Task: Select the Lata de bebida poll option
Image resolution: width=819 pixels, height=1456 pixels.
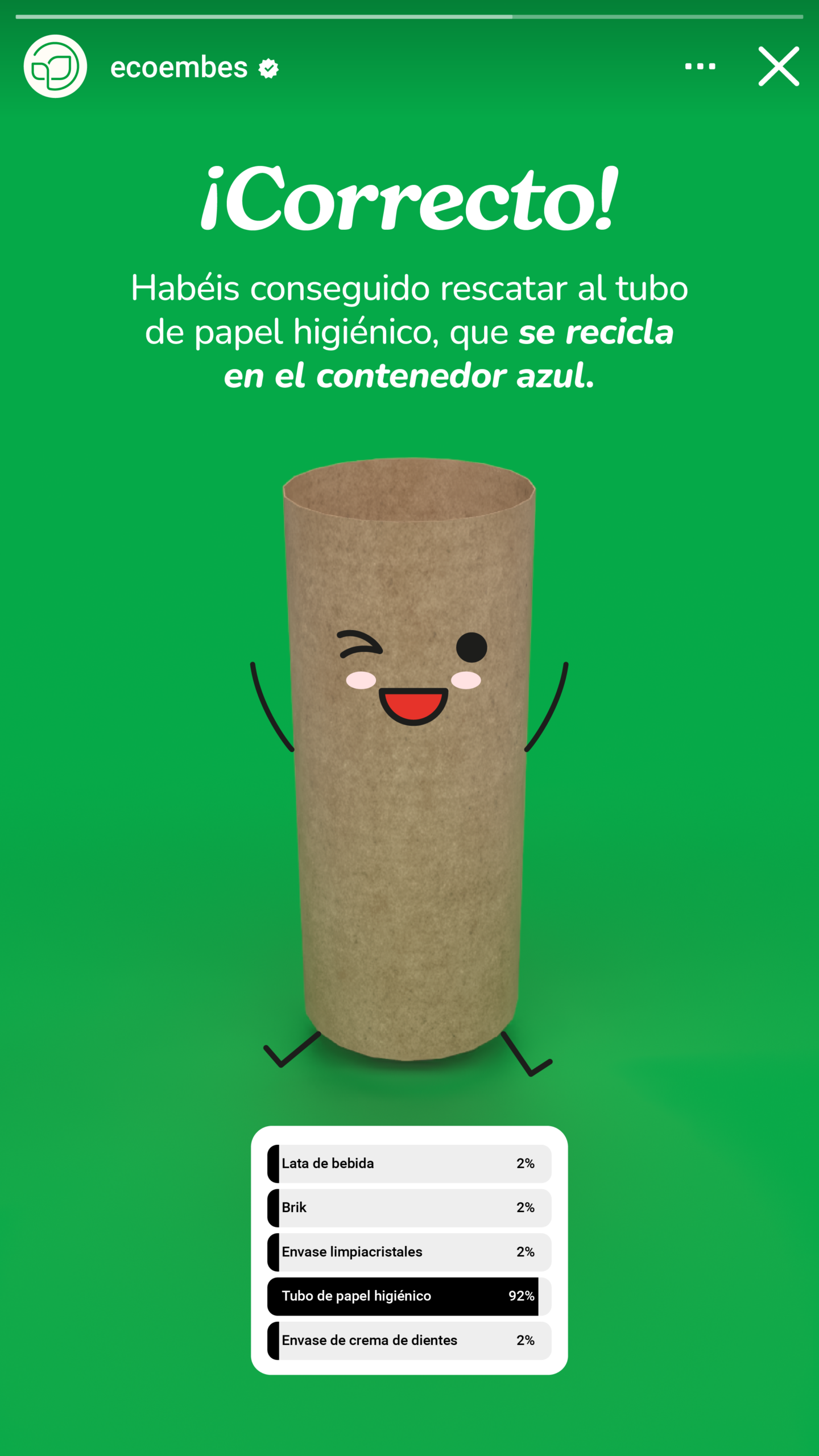Action: coord(409,1163)
